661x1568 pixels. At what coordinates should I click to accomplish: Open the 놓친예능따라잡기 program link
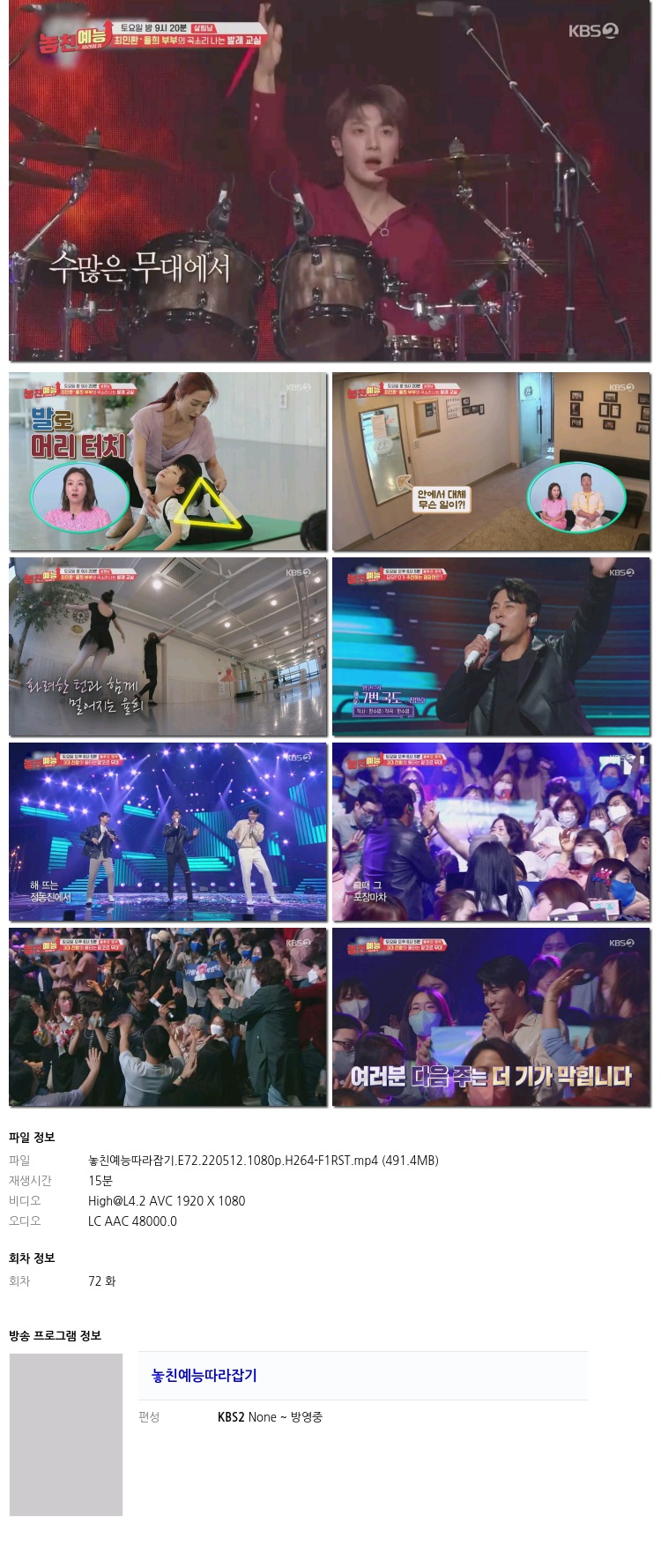204,1375
